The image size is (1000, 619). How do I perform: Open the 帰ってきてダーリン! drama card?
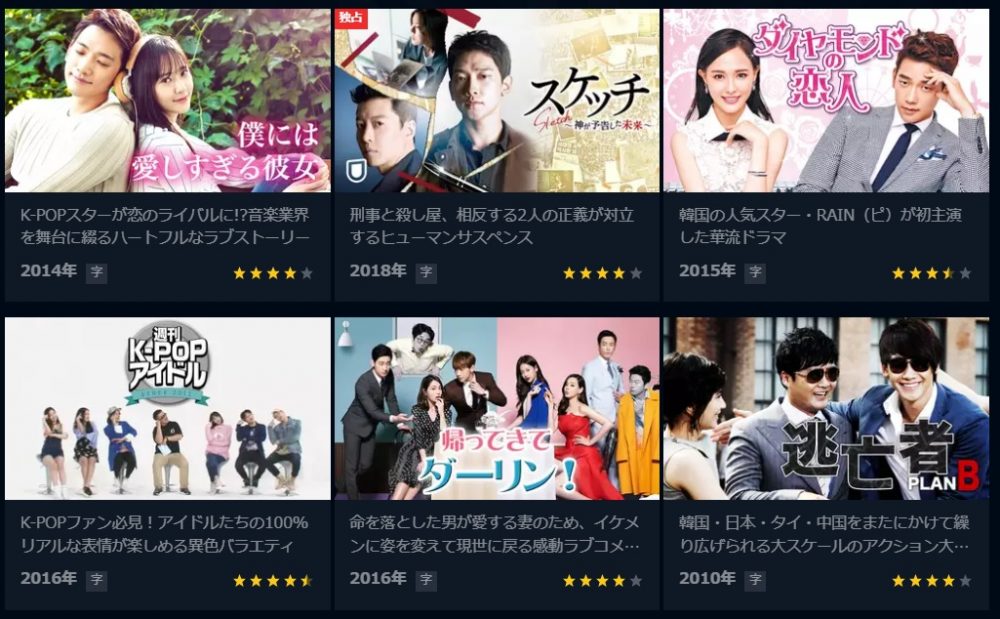click(x=496, y=408)
